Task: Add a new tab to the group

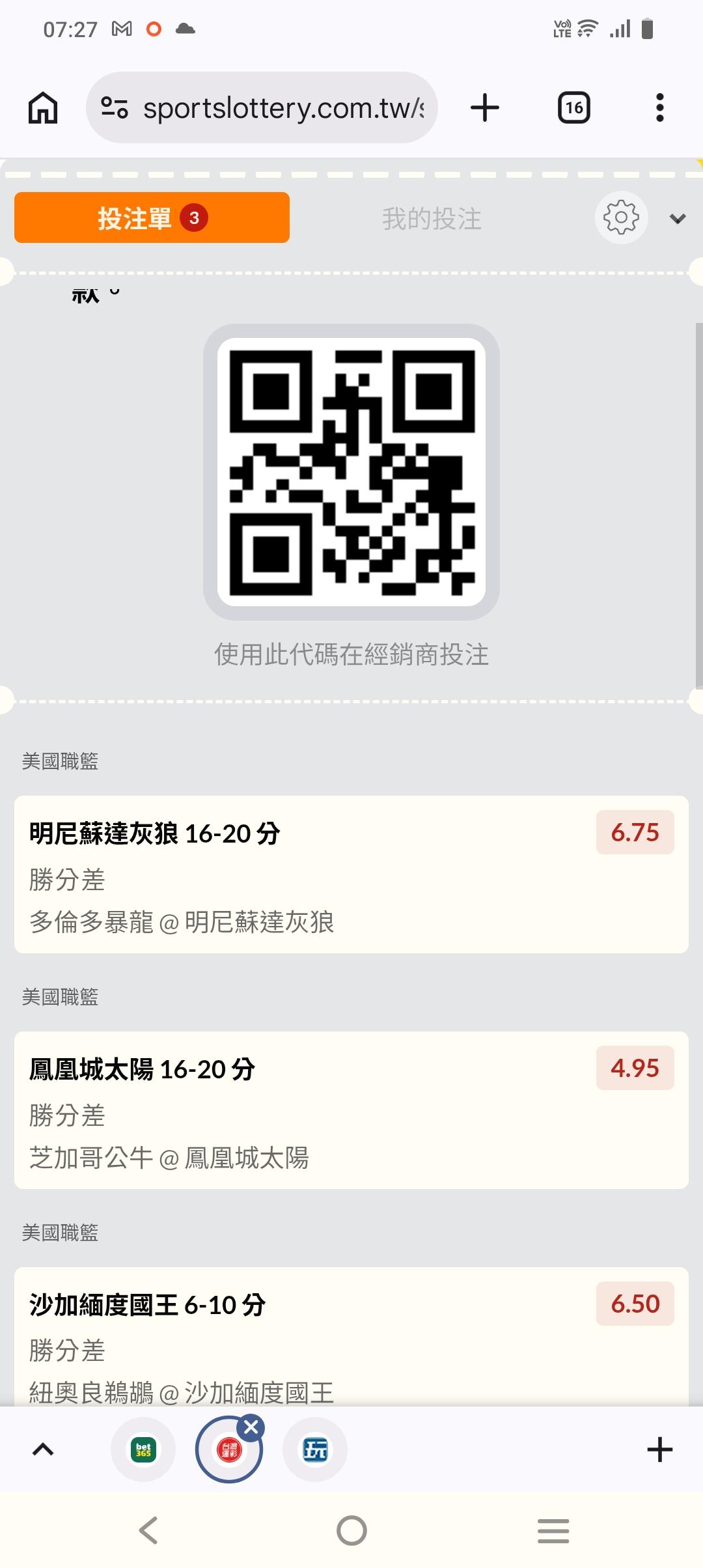Action: tap(659, 1449)
